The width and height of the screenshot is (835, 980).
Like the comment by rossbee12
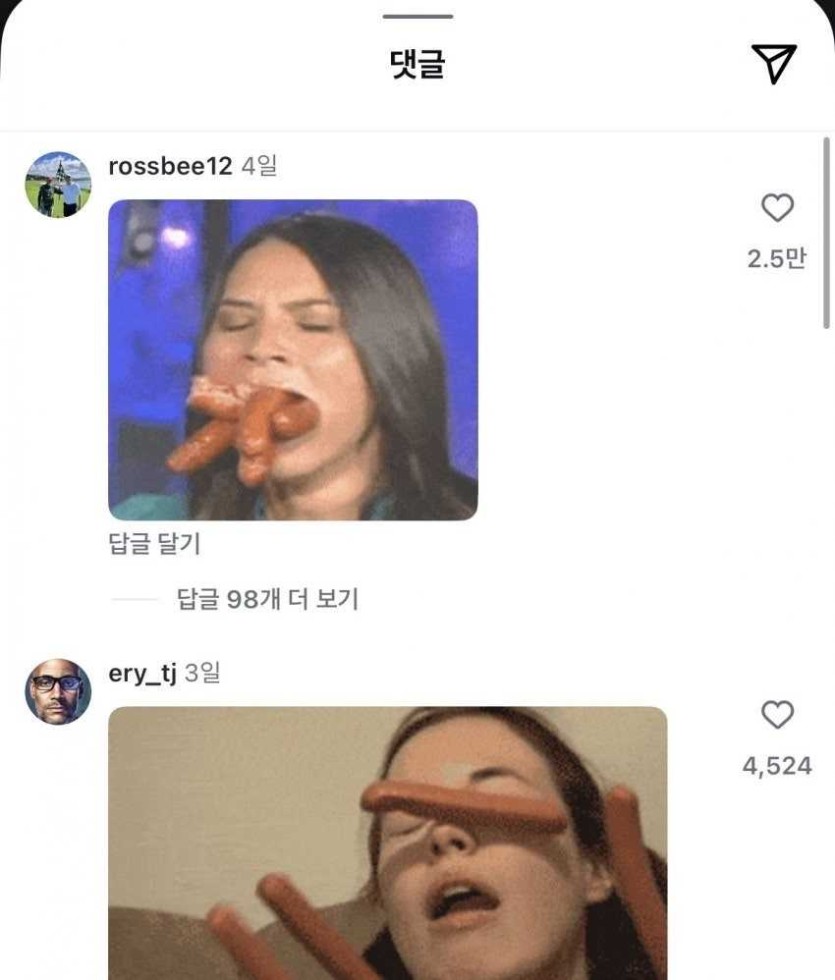pyautogui.click(x=777, y=208)
